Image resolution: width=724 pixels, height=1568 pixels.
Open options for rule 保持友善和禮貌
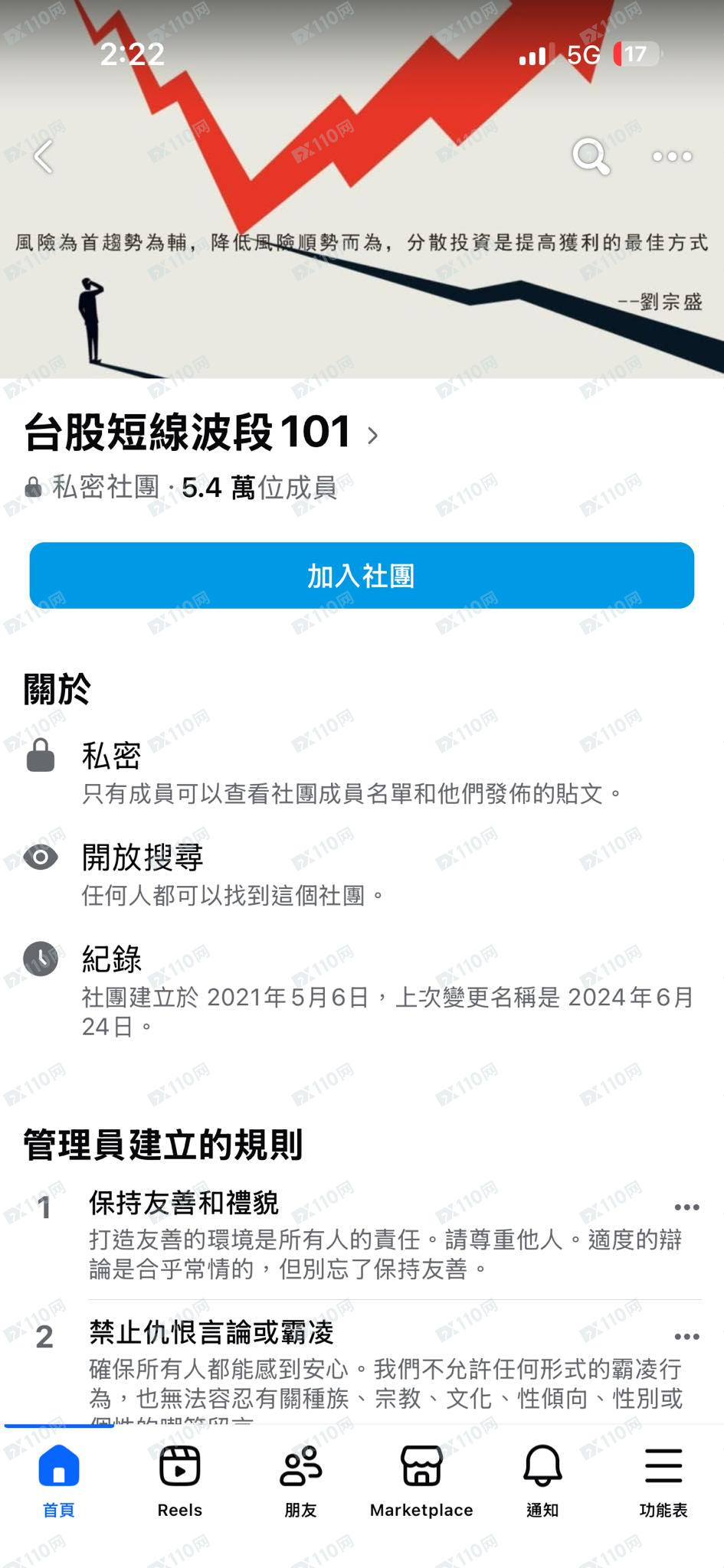pos(686,1207)
